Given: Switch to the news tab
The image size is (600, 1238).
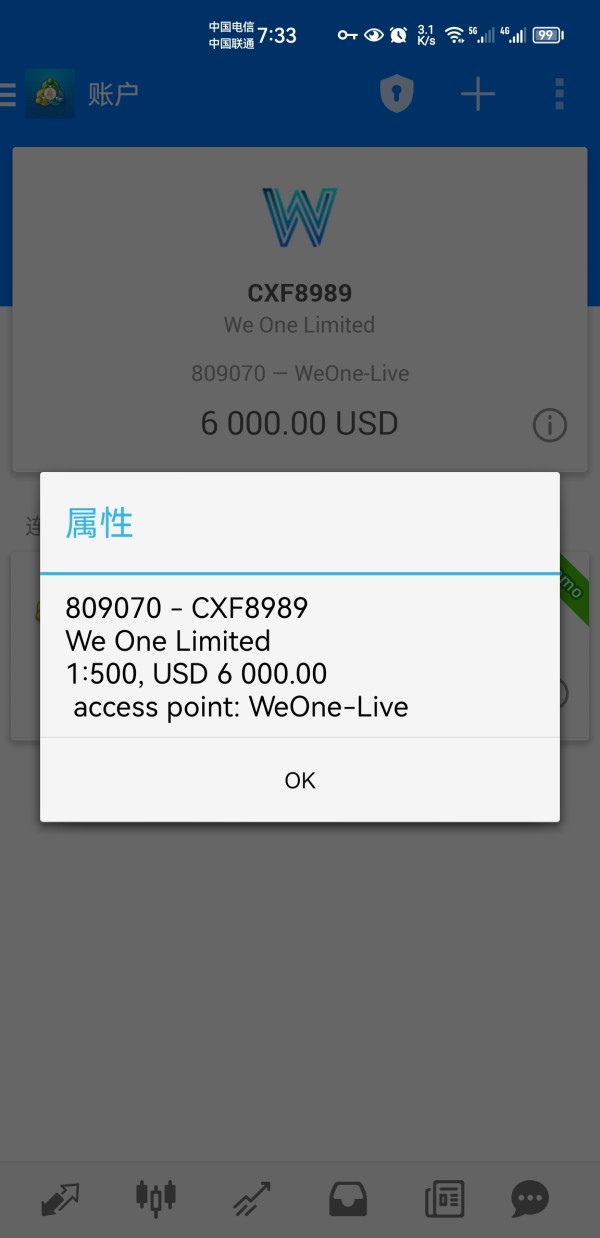Looking at the screenshot, I should click(x=445, y=1198).
